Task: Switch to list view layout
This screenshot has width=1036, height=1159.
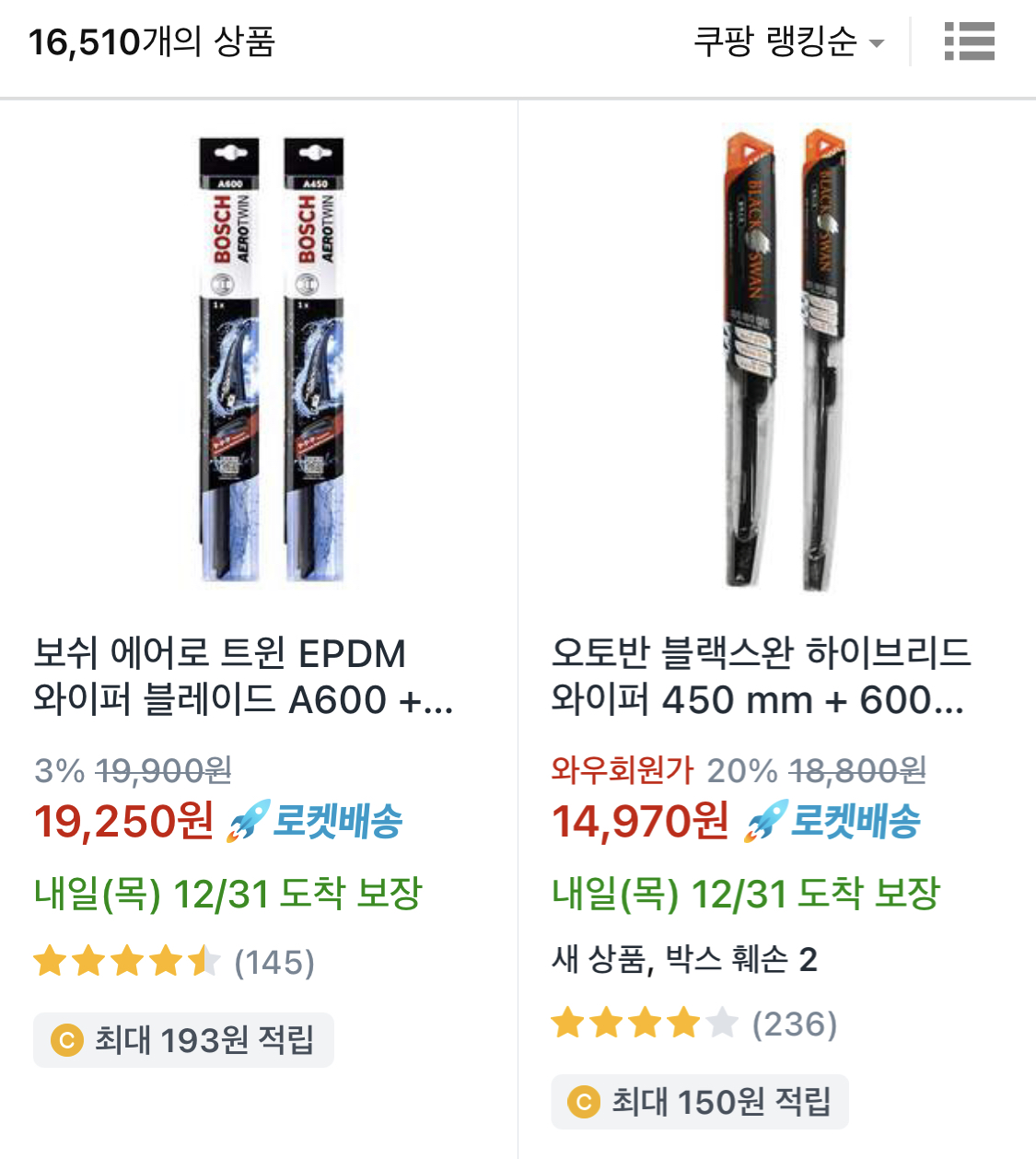Action: tap(969, 42)
